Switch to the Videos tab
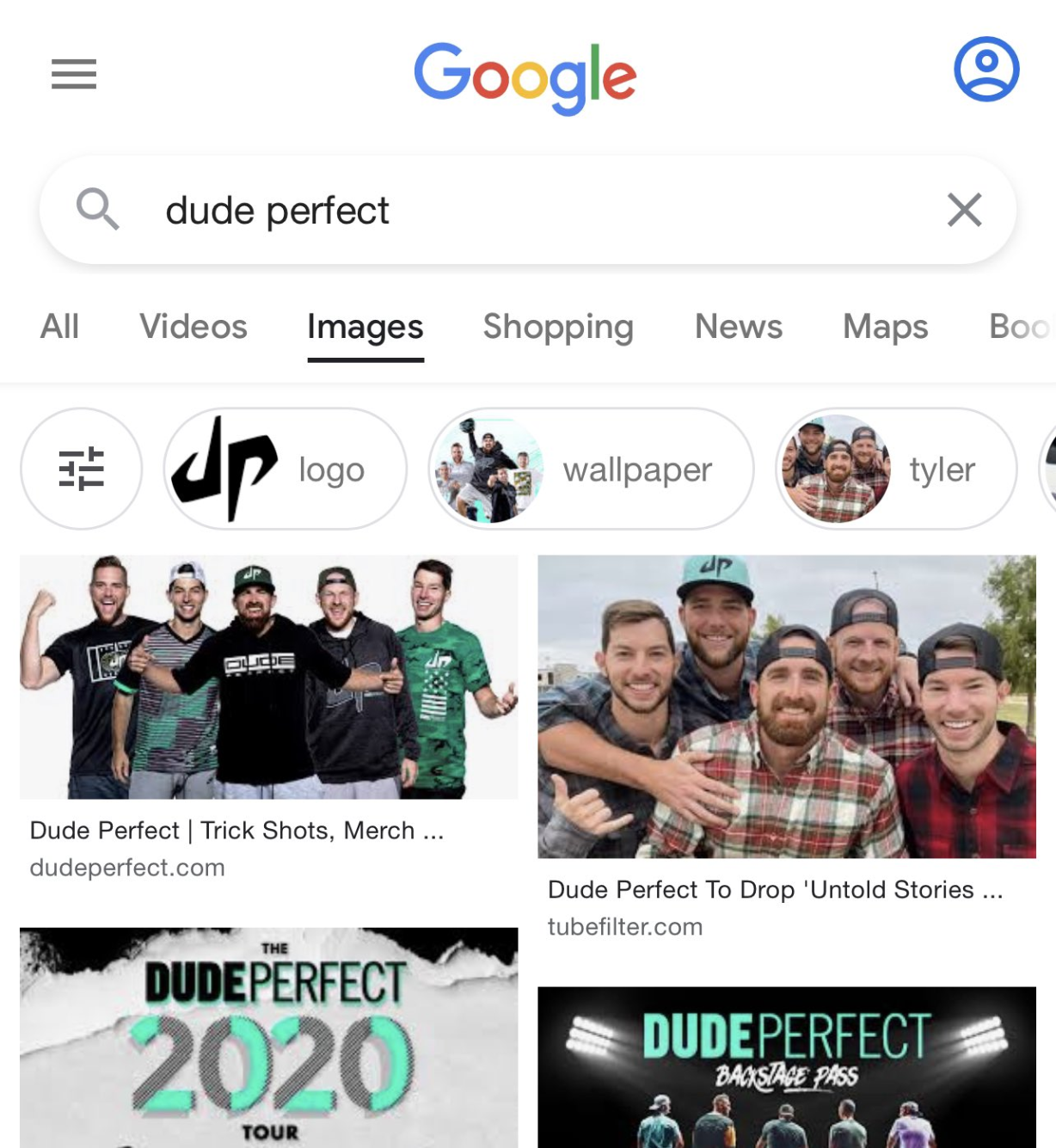 [x=193, y=327]
